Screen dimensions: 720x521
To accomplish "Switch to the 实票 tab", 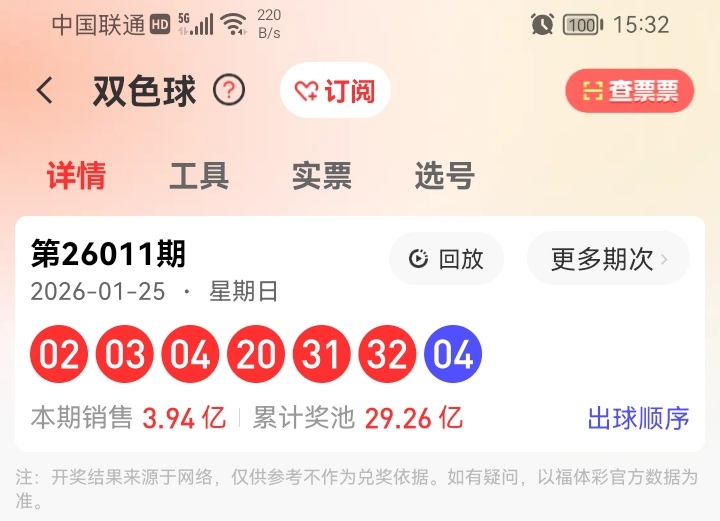I will click(x=322, y=176).
